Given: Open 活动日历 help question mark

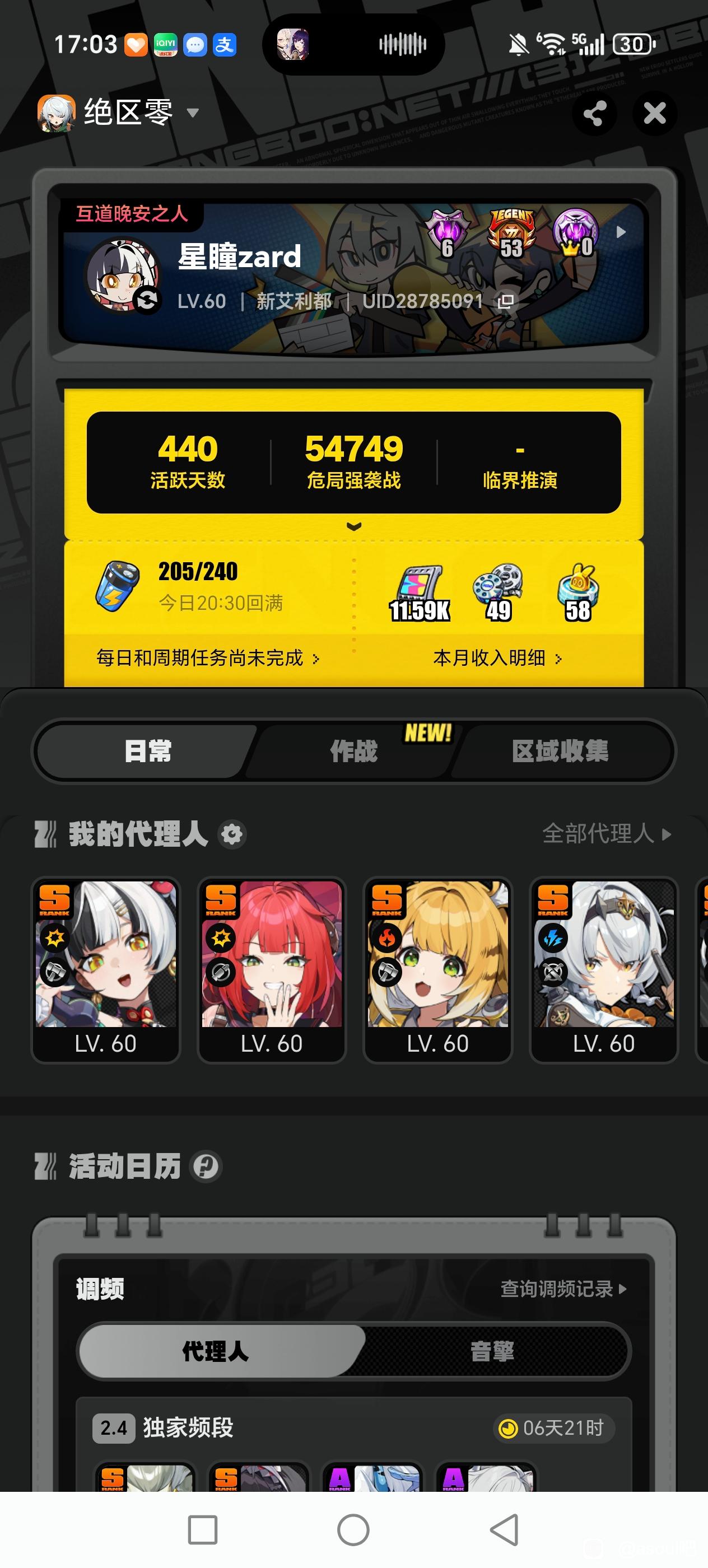Looking at the screenshot, I should [206, 1167].
